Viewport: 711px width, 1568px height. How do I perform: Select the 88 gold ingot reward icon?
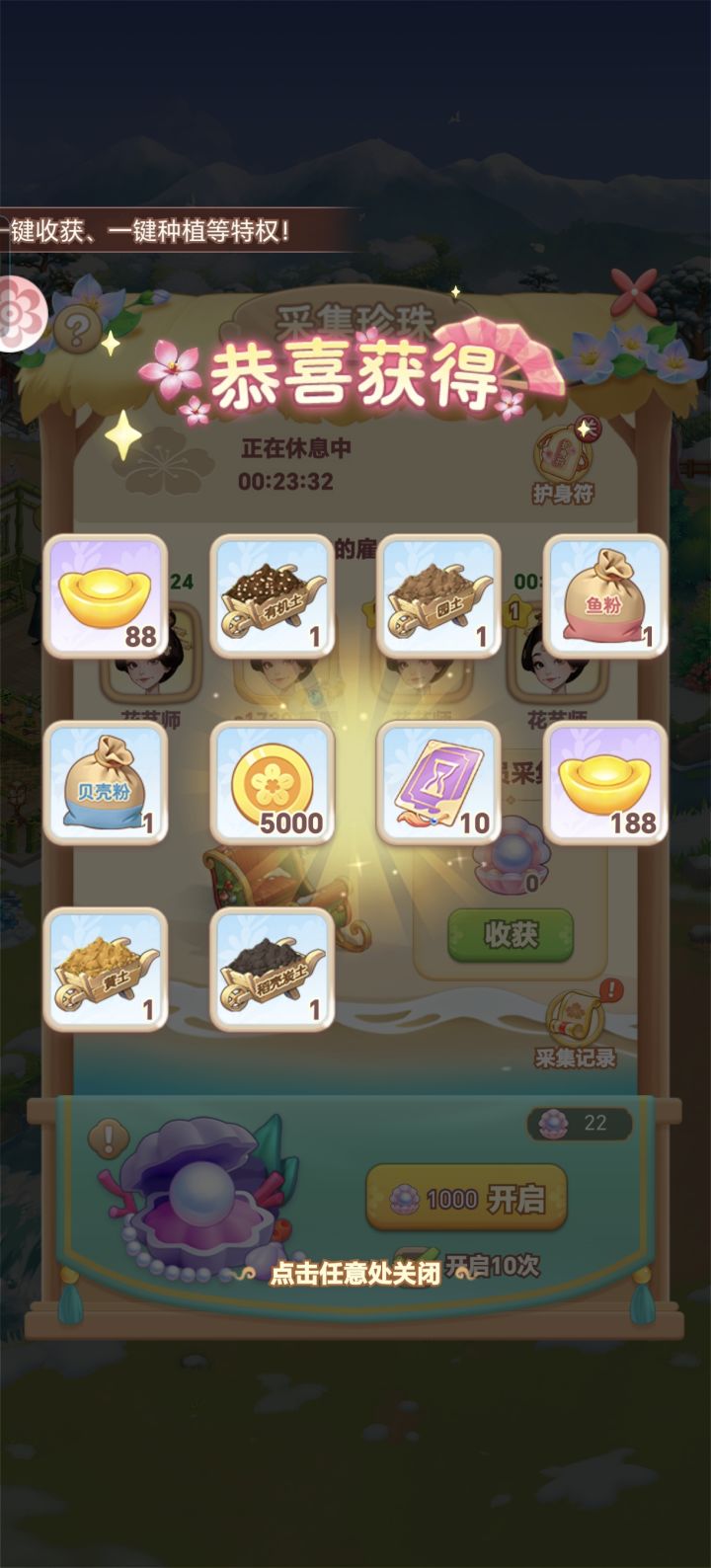(109, 592)
